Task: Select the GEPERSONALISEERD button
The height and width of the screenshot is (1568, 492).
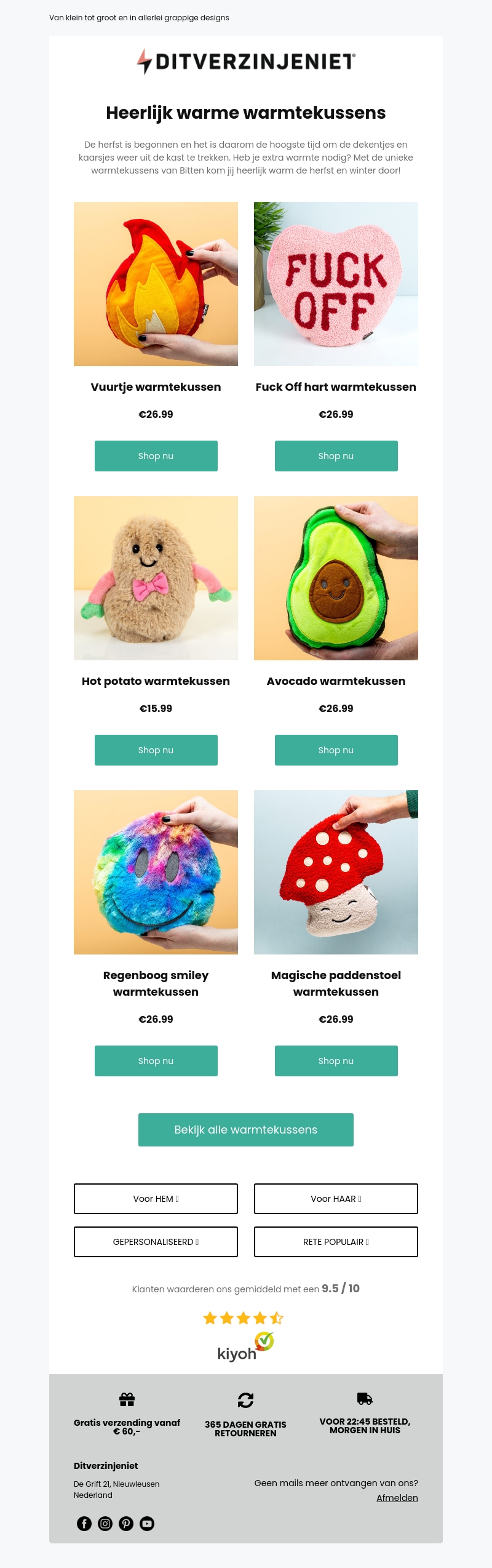Action: click(x=156, y=1242)
